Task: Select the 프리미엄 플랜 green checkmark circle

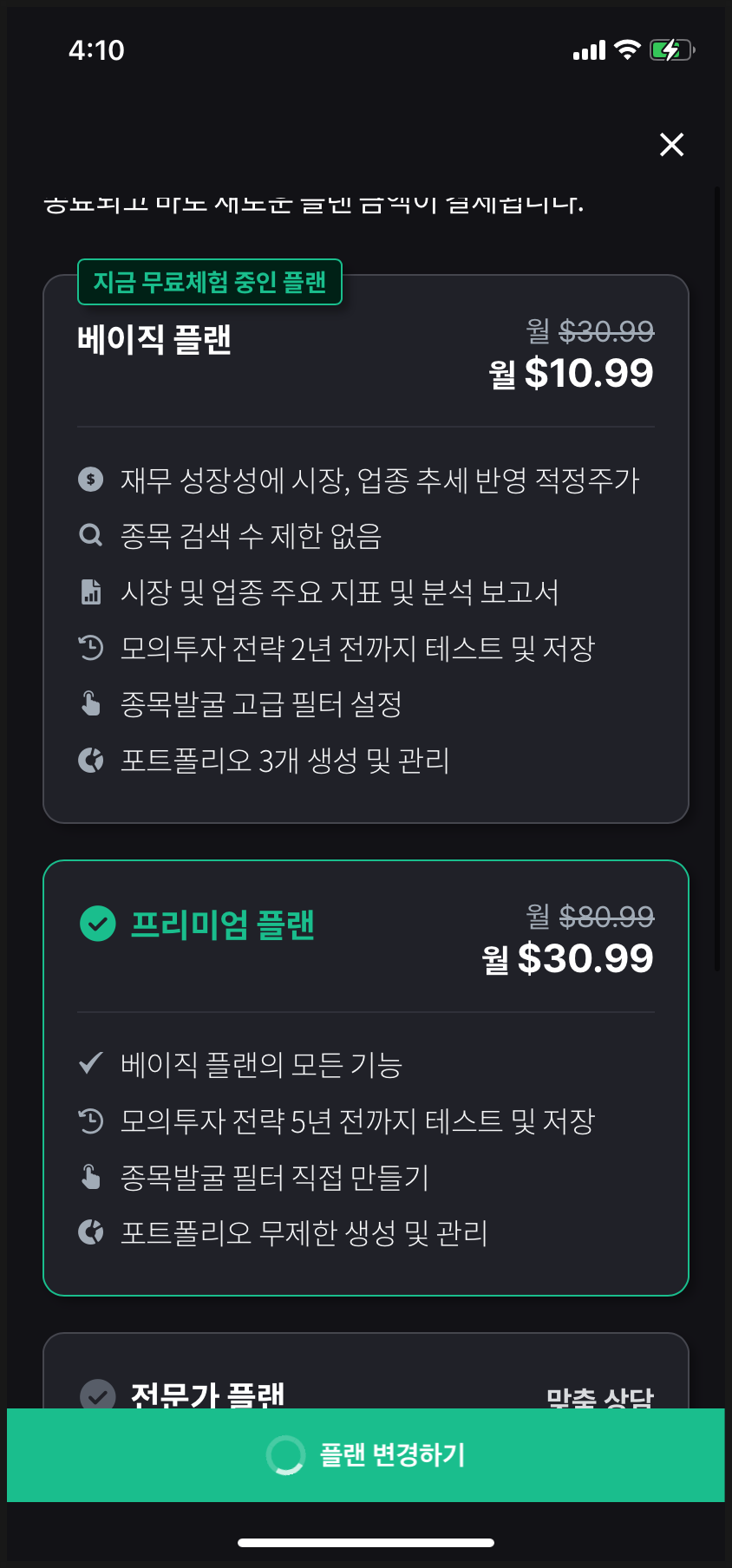Action: [x=98, y=924]
